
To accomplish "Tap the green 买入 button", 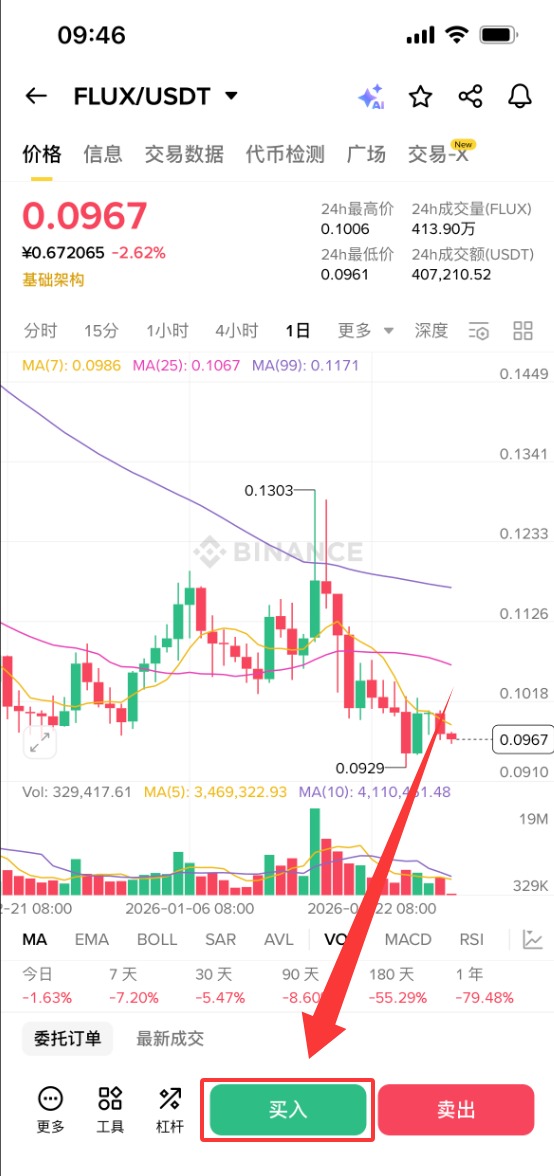I will (288, 1110).
